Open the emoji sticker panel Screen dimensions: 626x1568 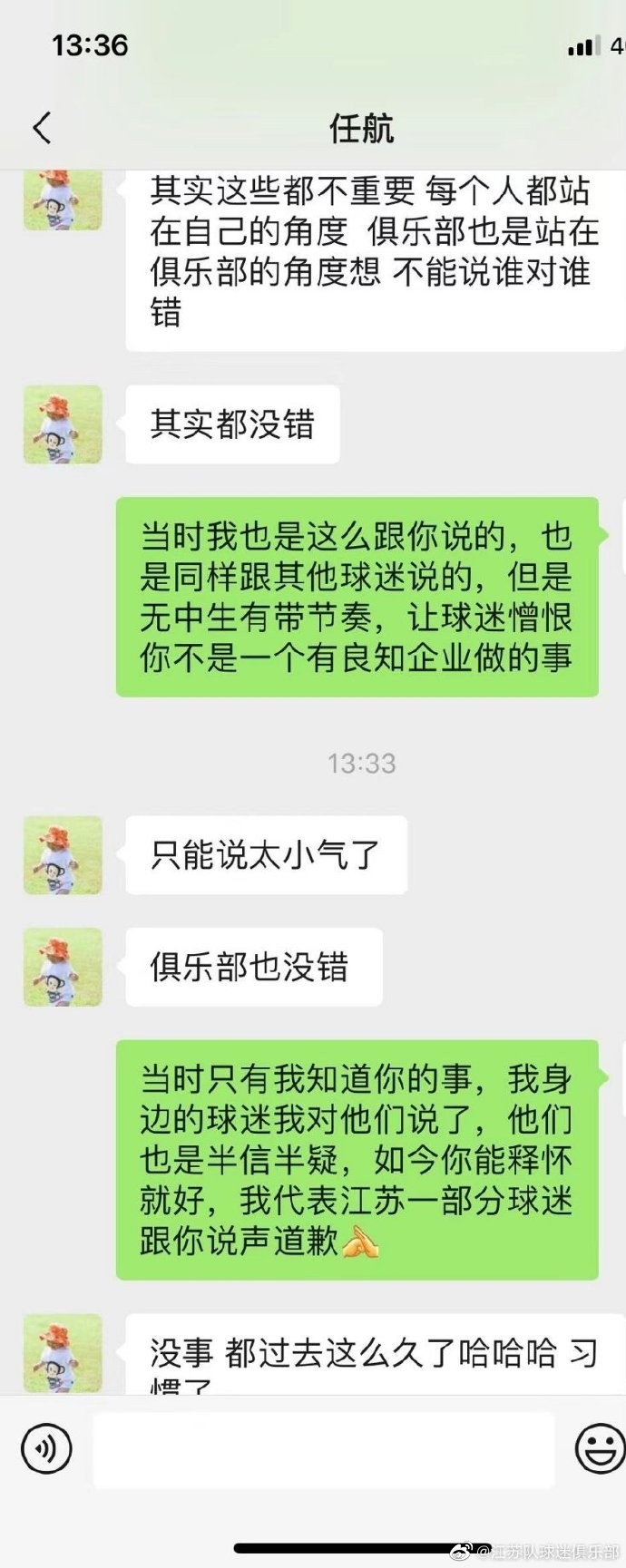click(x=599, y=1448)
